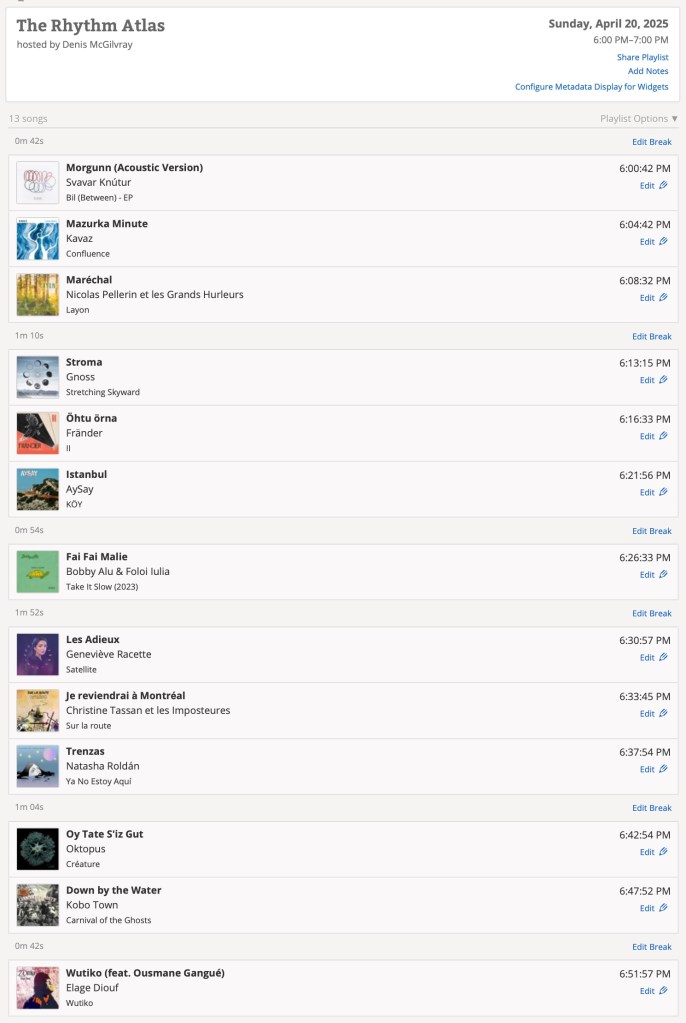Edit the 1m 10s break
This screenshot has width=686, height=1023.
tap(651, 336)
